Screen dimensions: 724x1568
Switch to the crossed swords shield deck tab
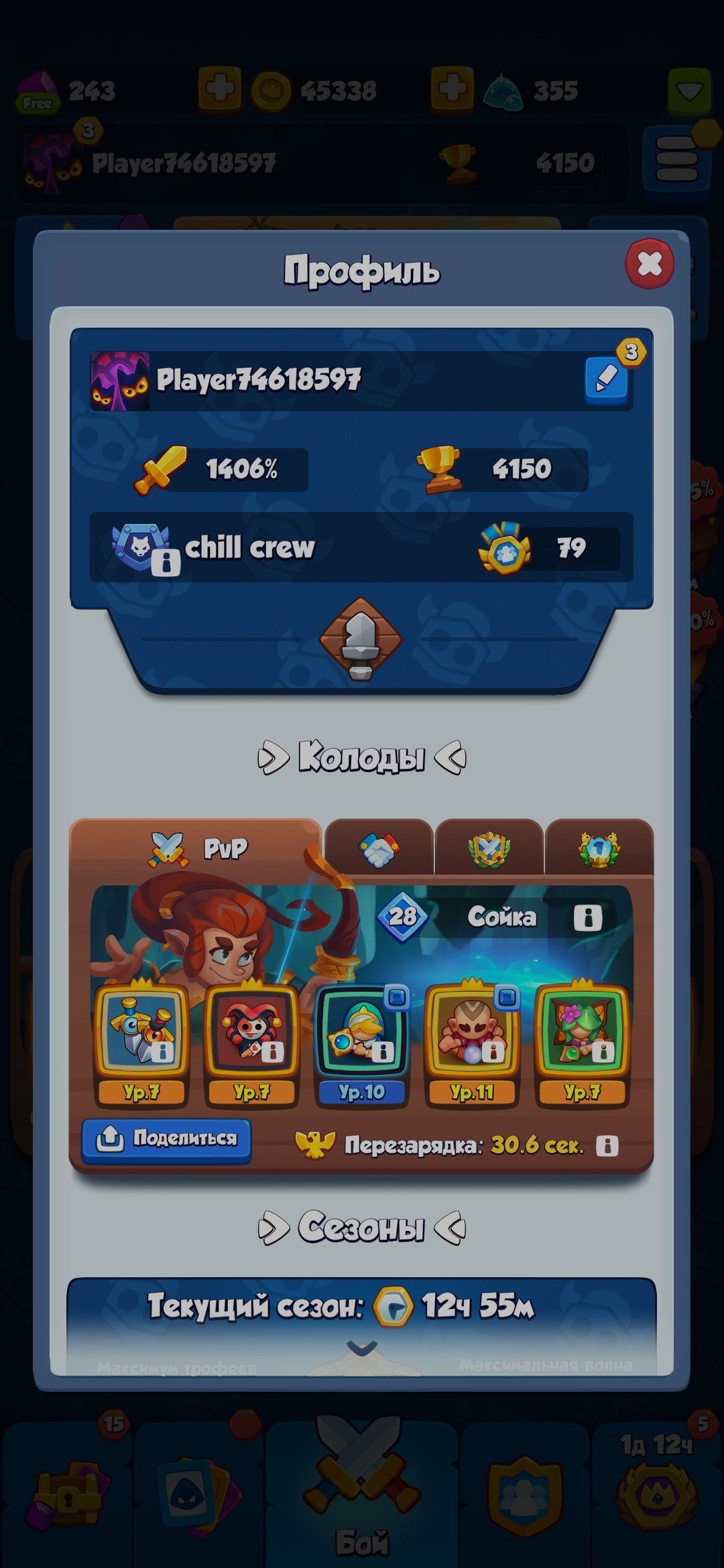[x=489, y=849]
